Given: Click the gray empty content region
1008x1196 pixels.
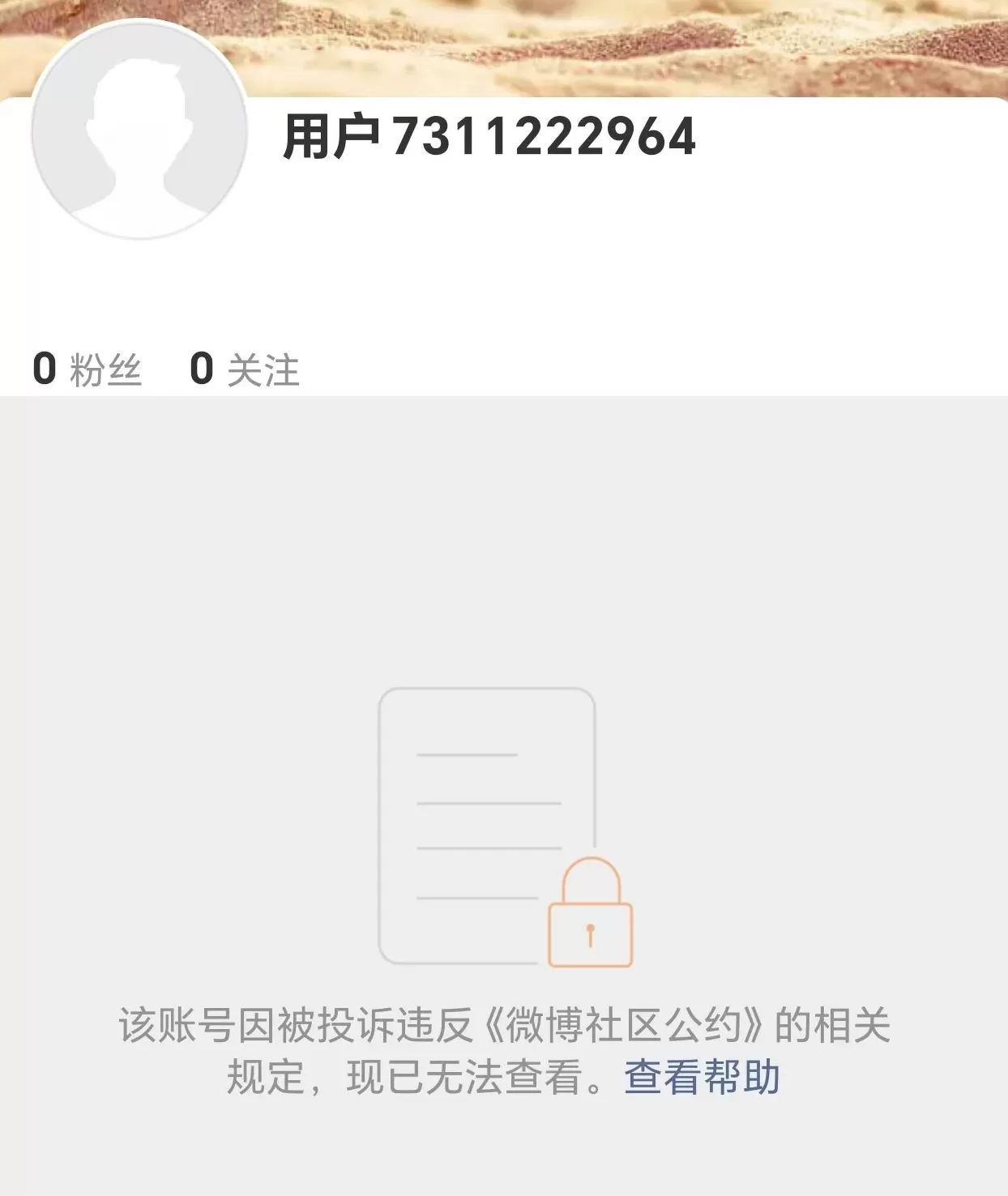Looking at the screenshot, I should [162, 567].
